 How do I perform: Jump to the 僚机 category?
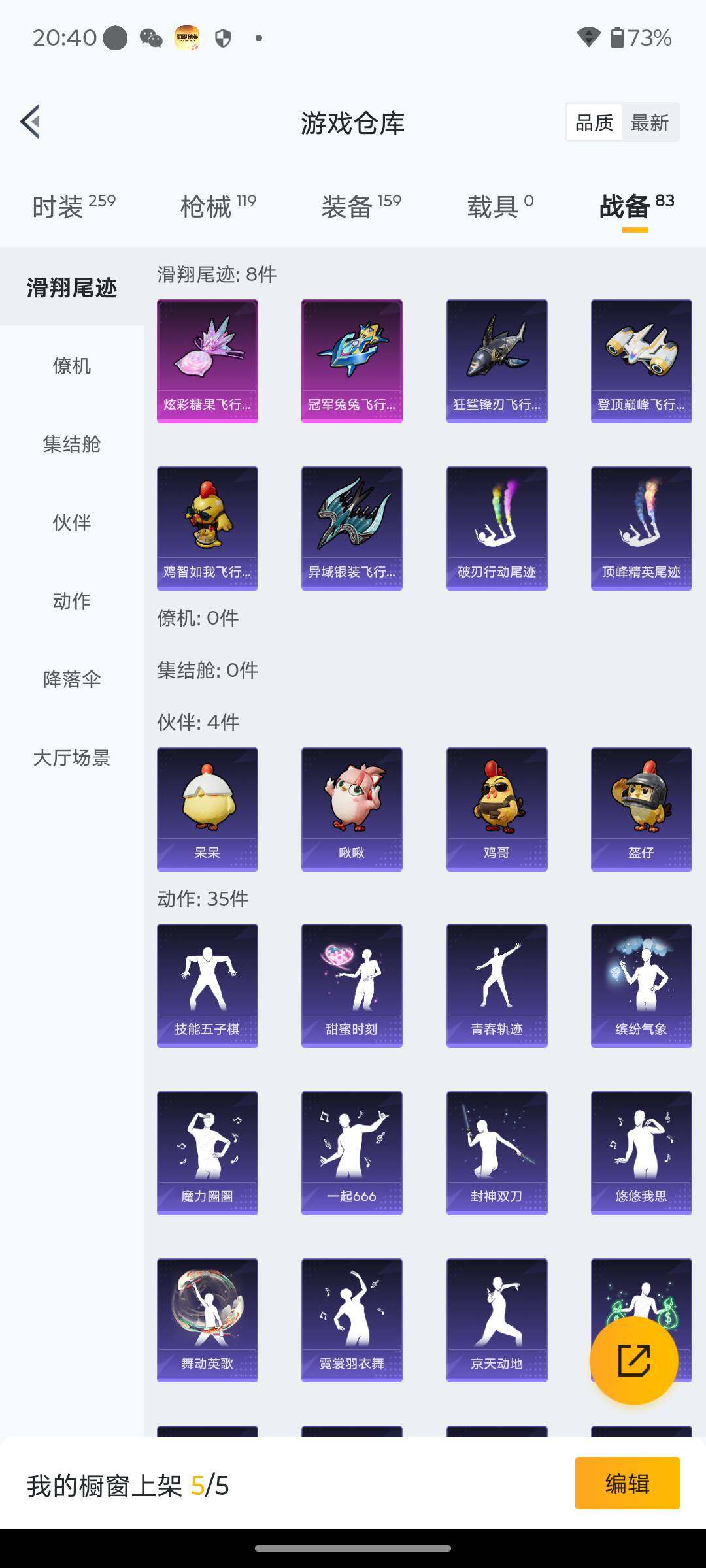click(x=72, y=365)
